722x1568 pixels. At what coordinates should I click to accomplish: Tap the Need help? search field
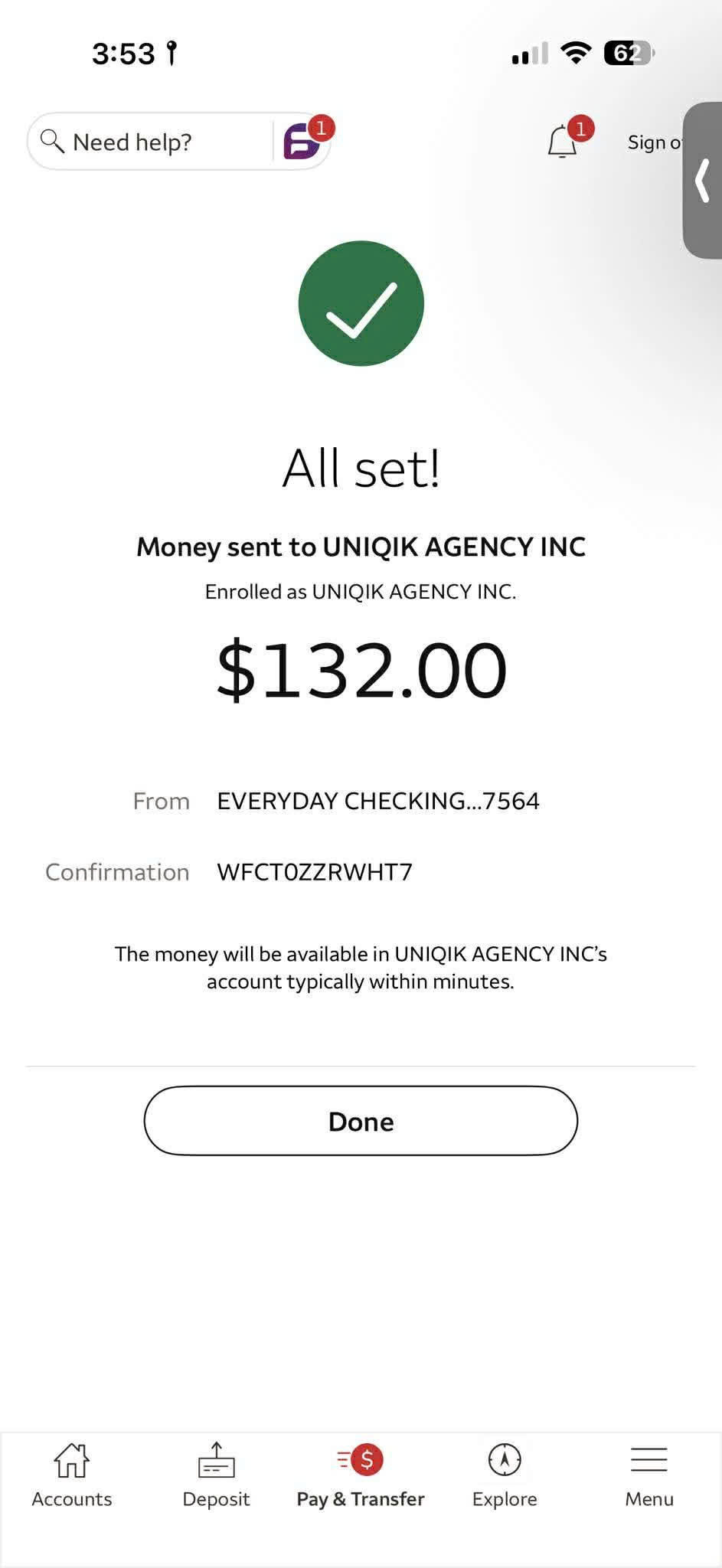click(149, 142)
